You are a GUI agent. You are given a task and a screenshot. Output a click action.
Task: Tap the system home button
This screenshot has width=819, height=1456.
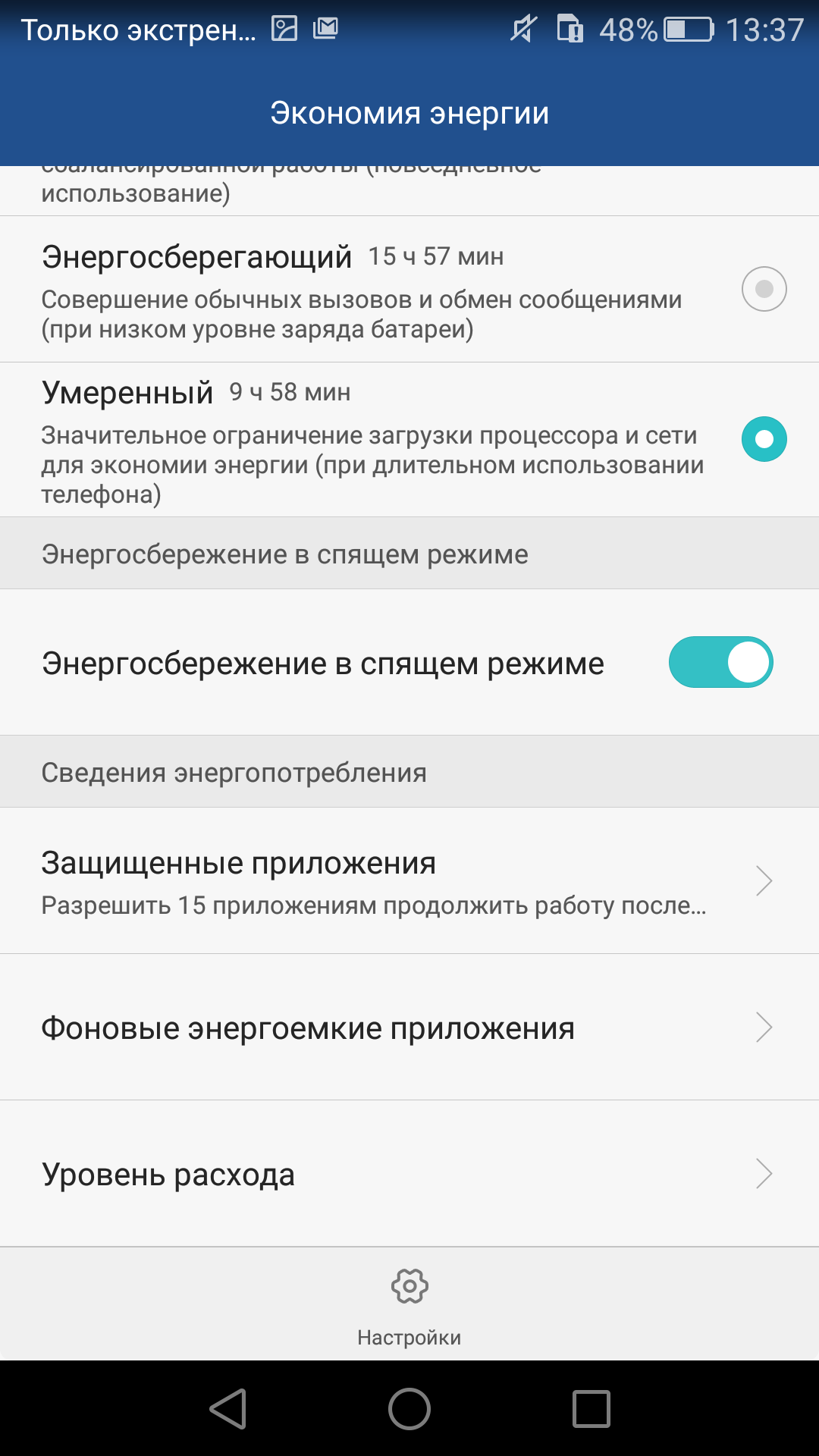point(409,1409)
